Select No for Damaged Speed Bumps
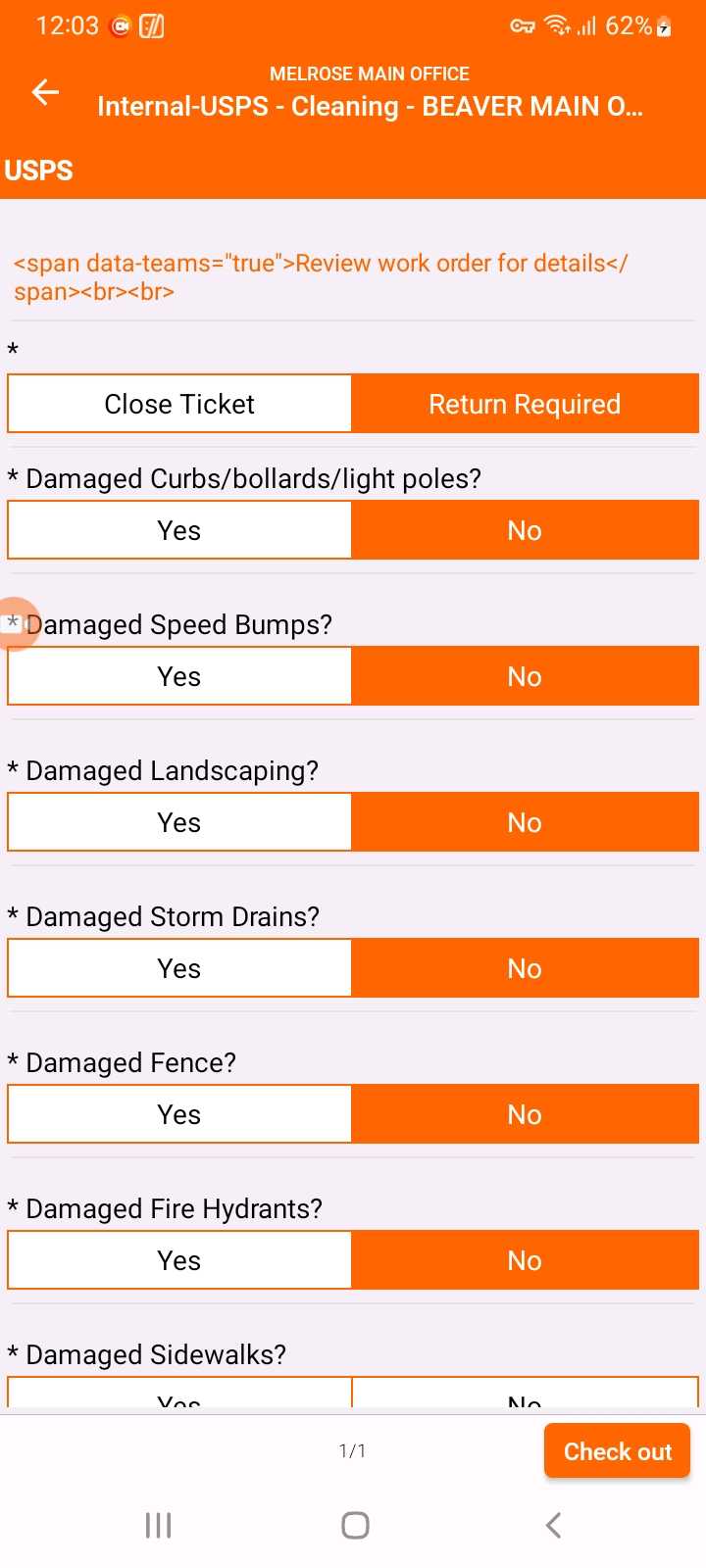Viewport: 706px width, 1568px height. pyautogui.click(x=525, y=676)
